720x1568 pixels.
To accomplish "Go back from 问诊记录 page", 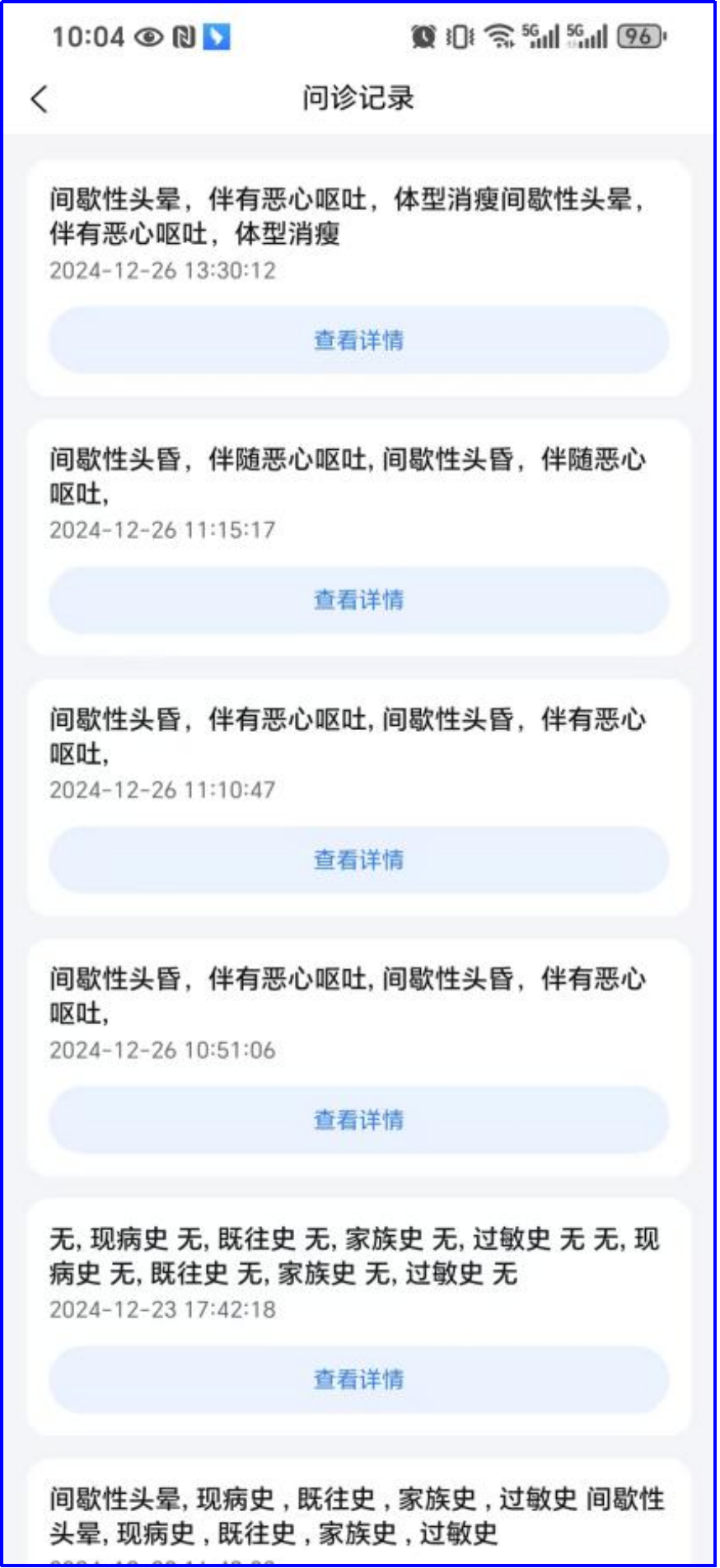I will (x=39, y=99).
